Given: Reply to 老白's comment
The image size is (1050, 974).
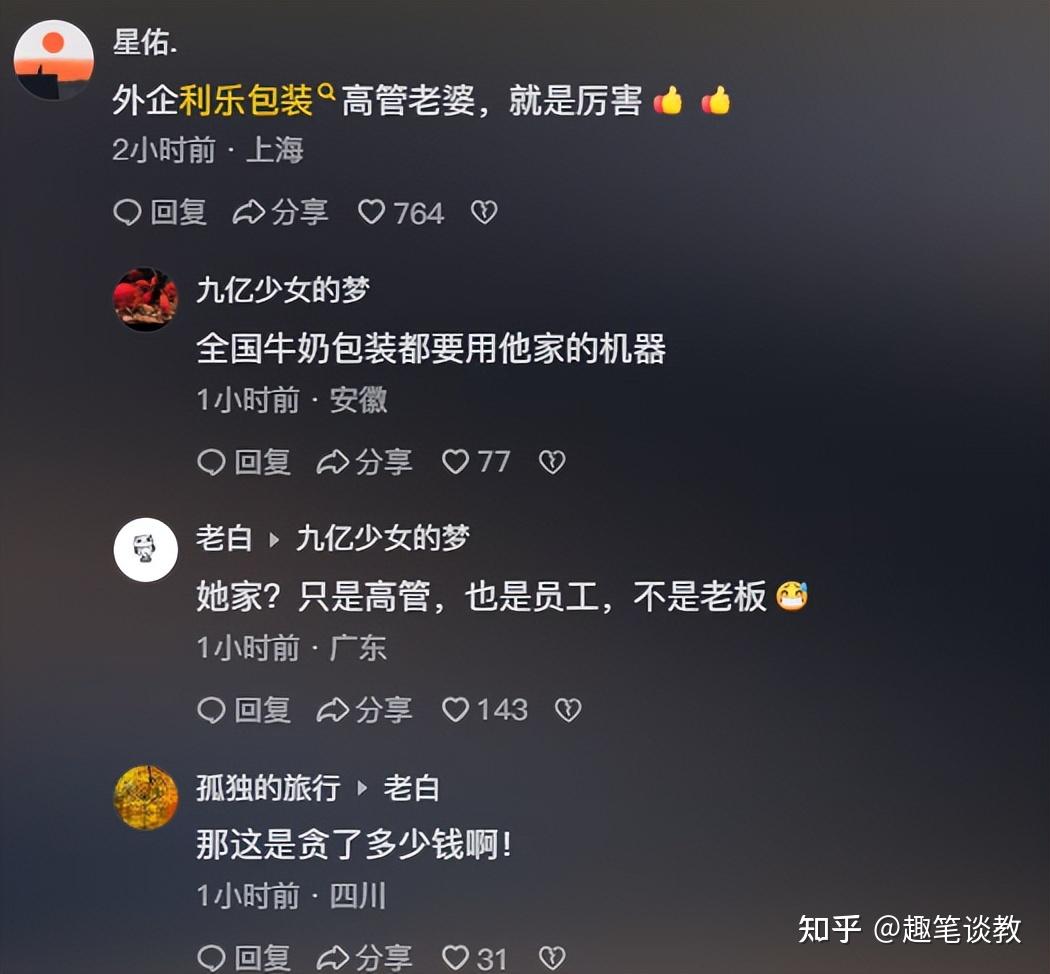Looking at the screenshot, I should point(244,709).
